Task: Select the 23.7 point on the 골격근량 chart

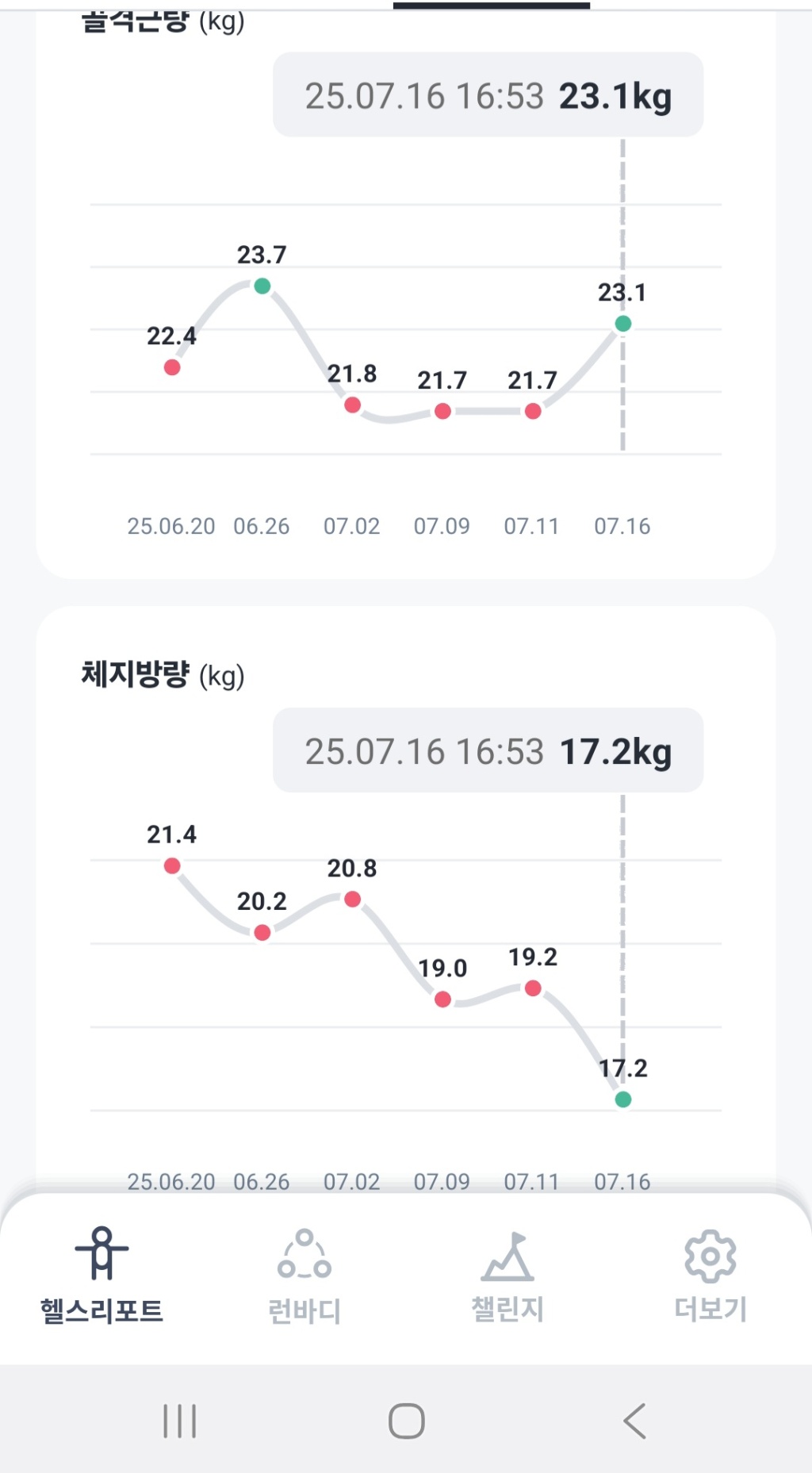Action: [262, 286]
